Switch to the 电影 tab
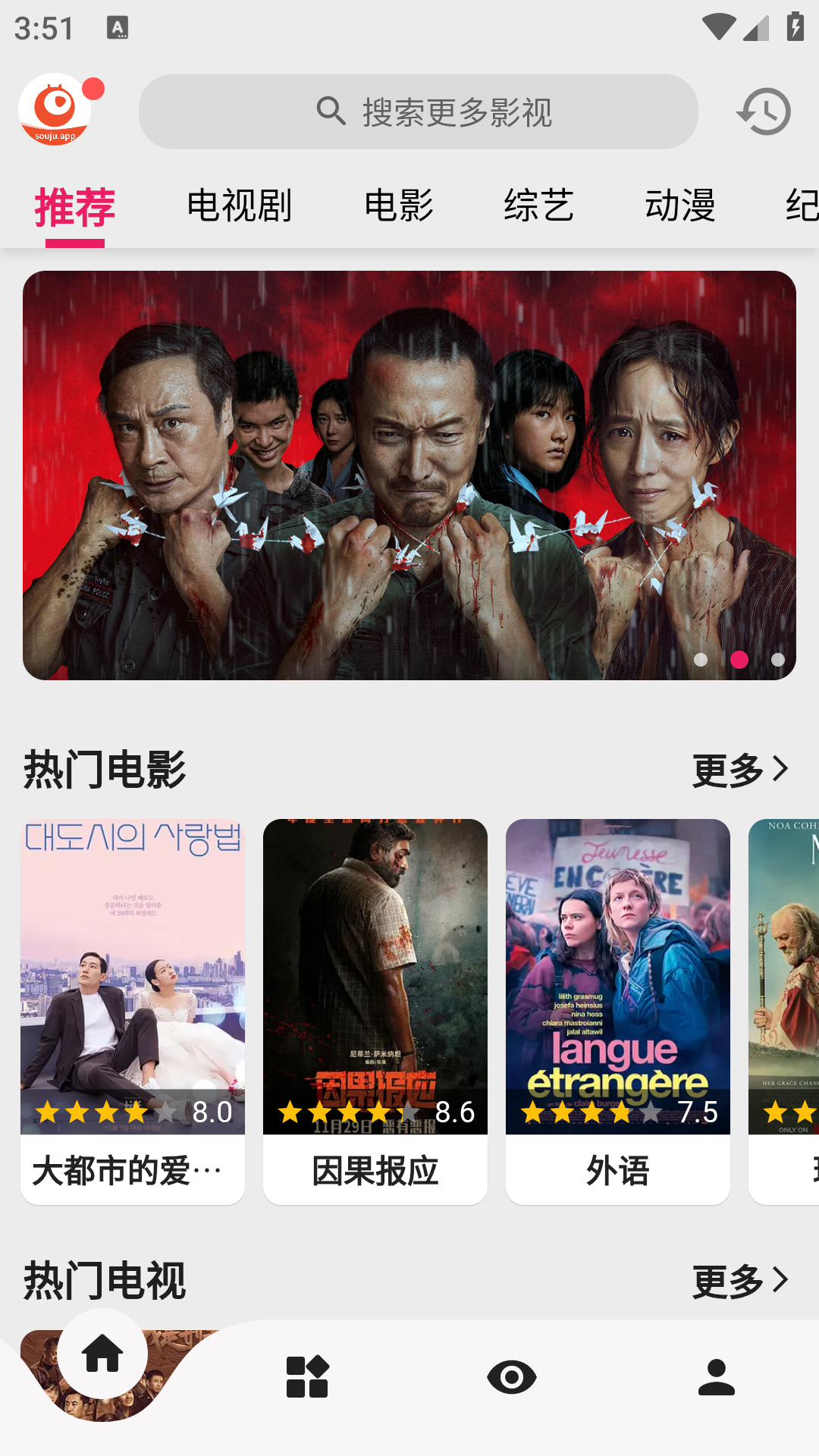 [x=399, y=206]
